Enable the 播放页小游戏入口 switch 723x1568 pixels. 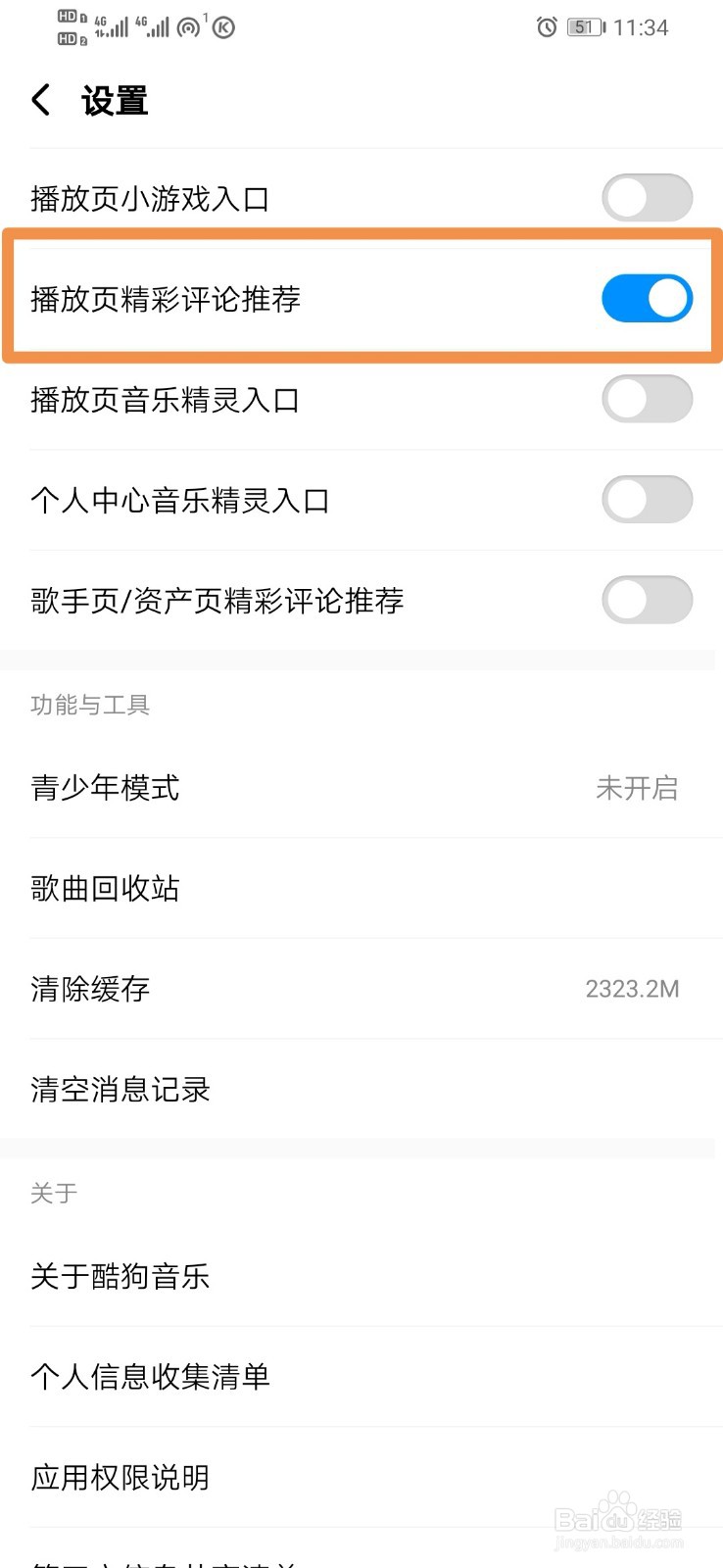click(647, 197)
